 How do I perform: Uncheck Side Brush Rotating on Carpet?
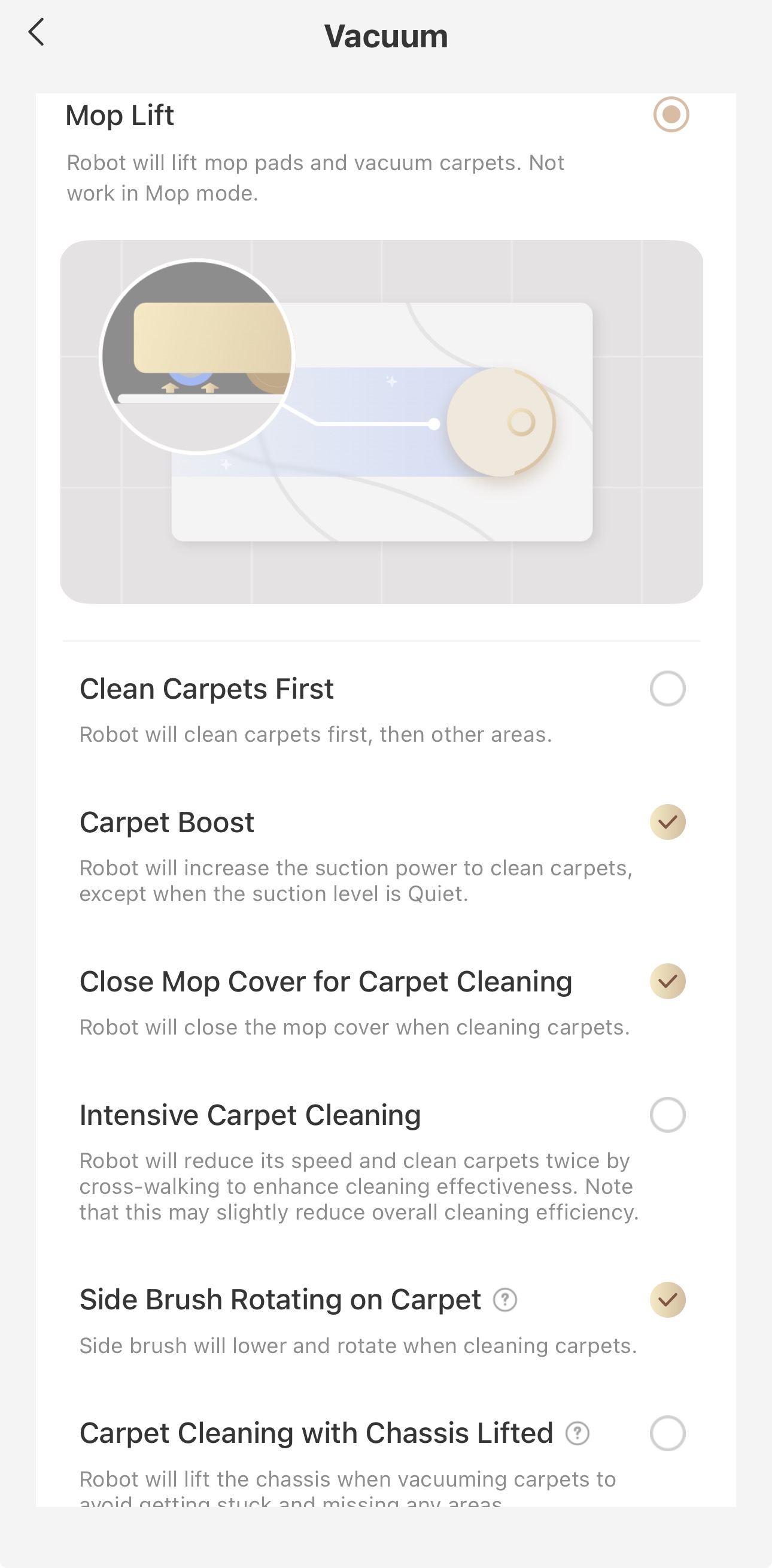[667, 1300]
